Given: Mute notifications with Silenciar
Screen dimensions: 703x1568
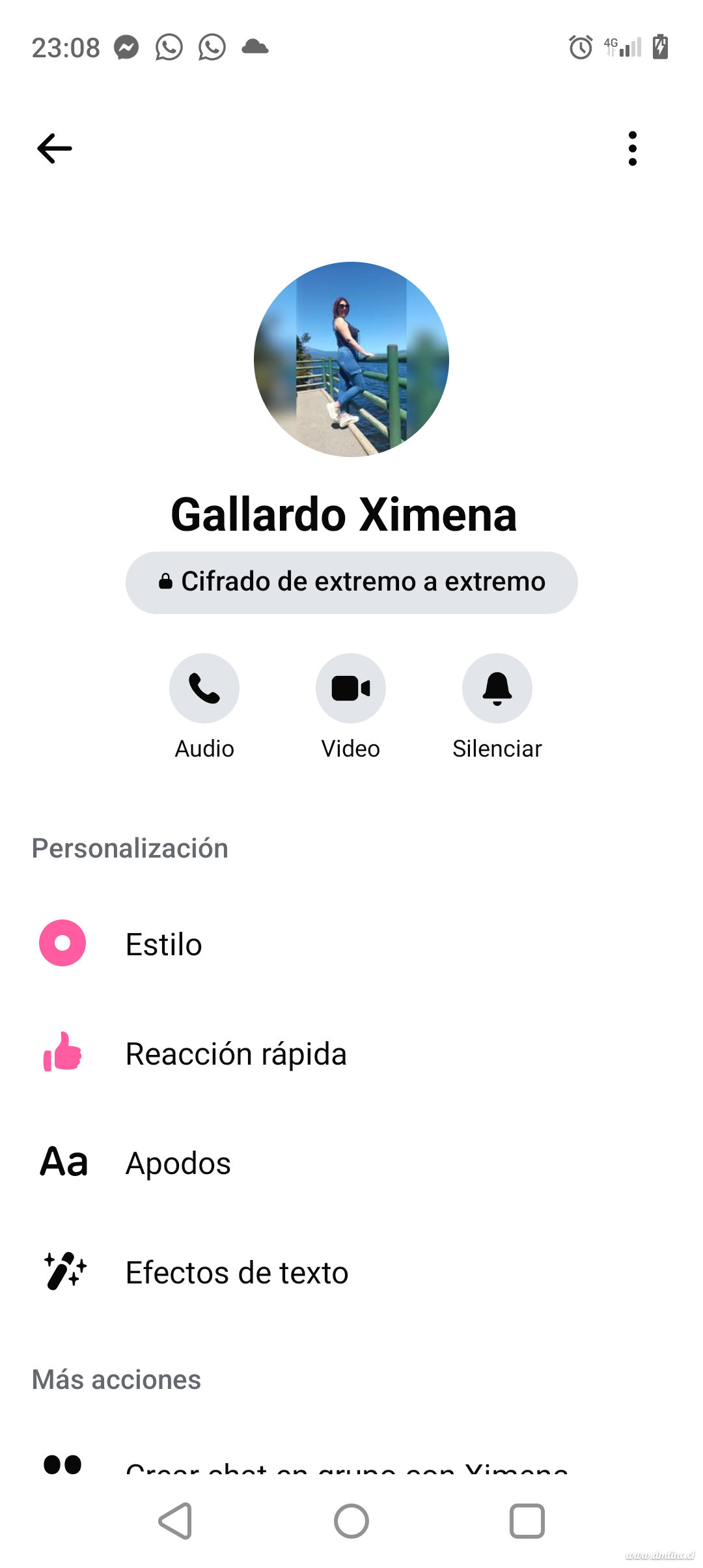Looking at the screenshot, I should (497, 688).
